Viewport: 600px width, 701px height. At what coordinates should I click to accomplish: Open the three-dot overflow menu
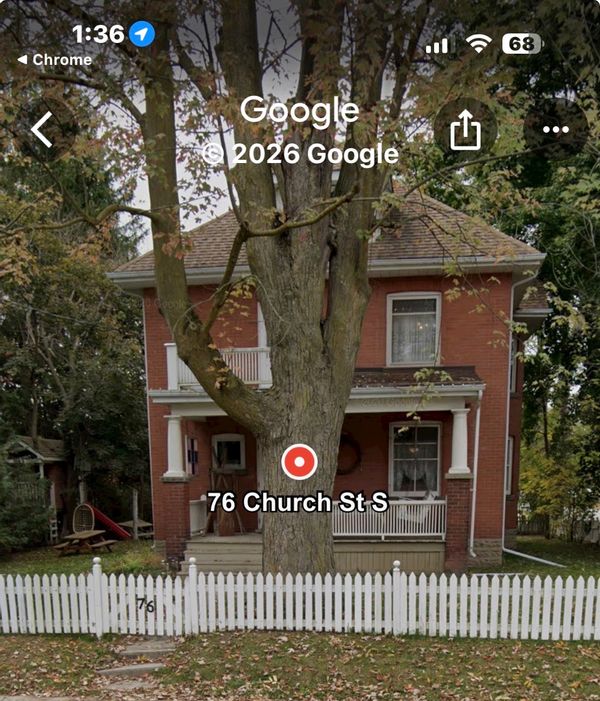555,130
